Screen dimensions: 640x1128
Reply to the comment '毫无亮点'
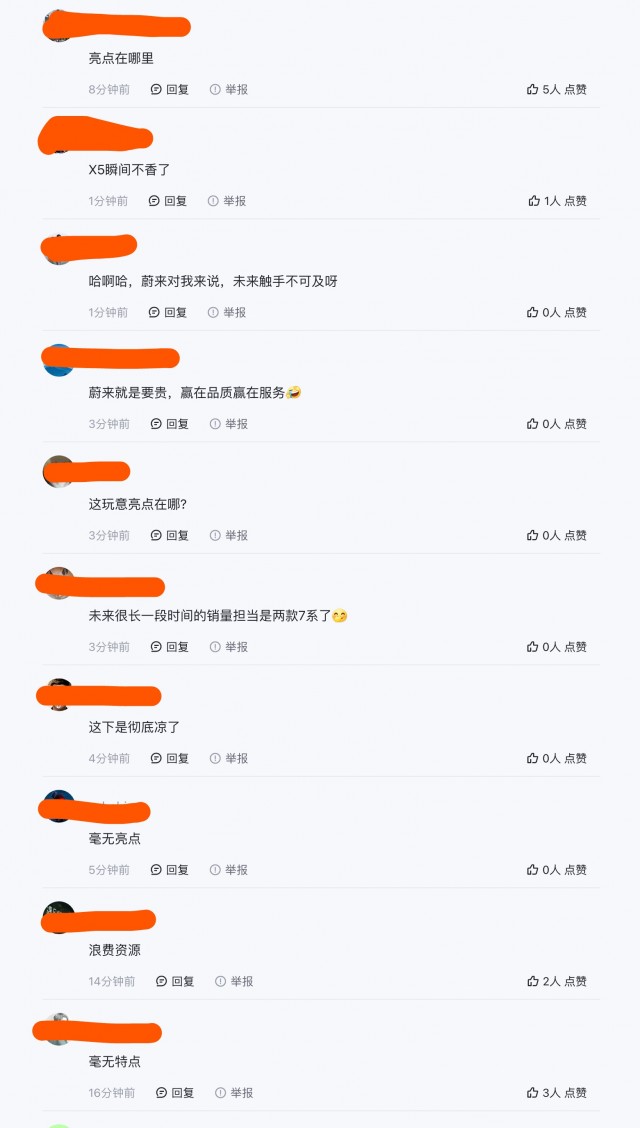pyautogui.click(x=170, y=870)
